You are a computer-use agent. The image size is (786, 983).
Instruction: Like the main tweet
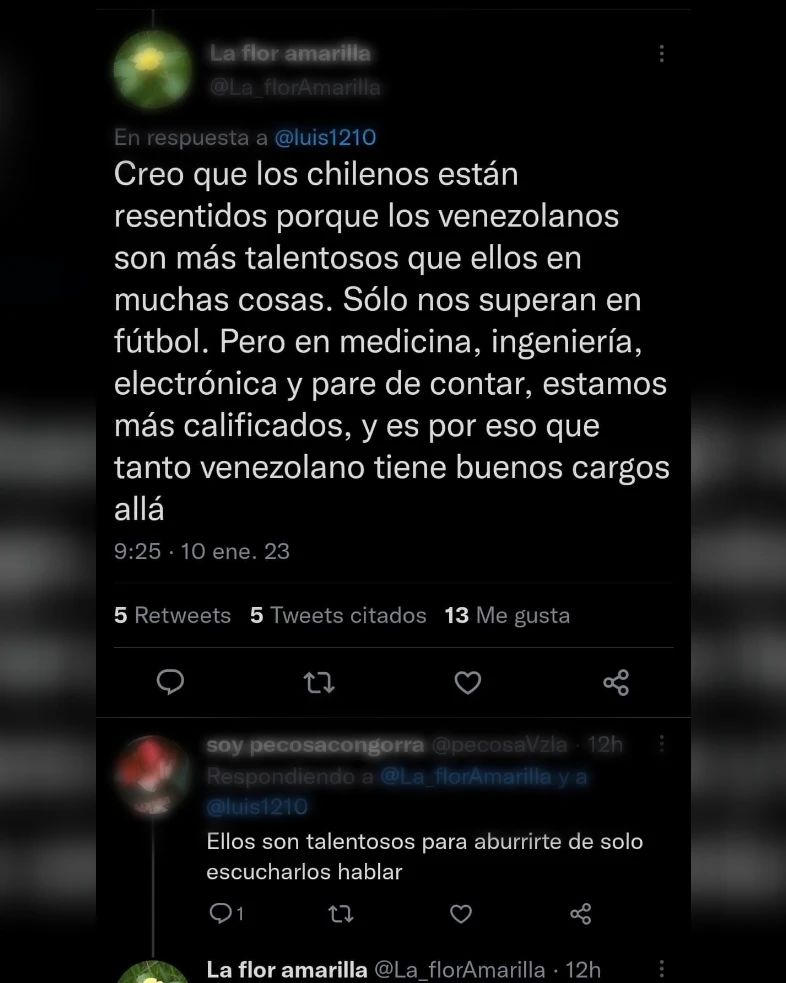[468, 683]
